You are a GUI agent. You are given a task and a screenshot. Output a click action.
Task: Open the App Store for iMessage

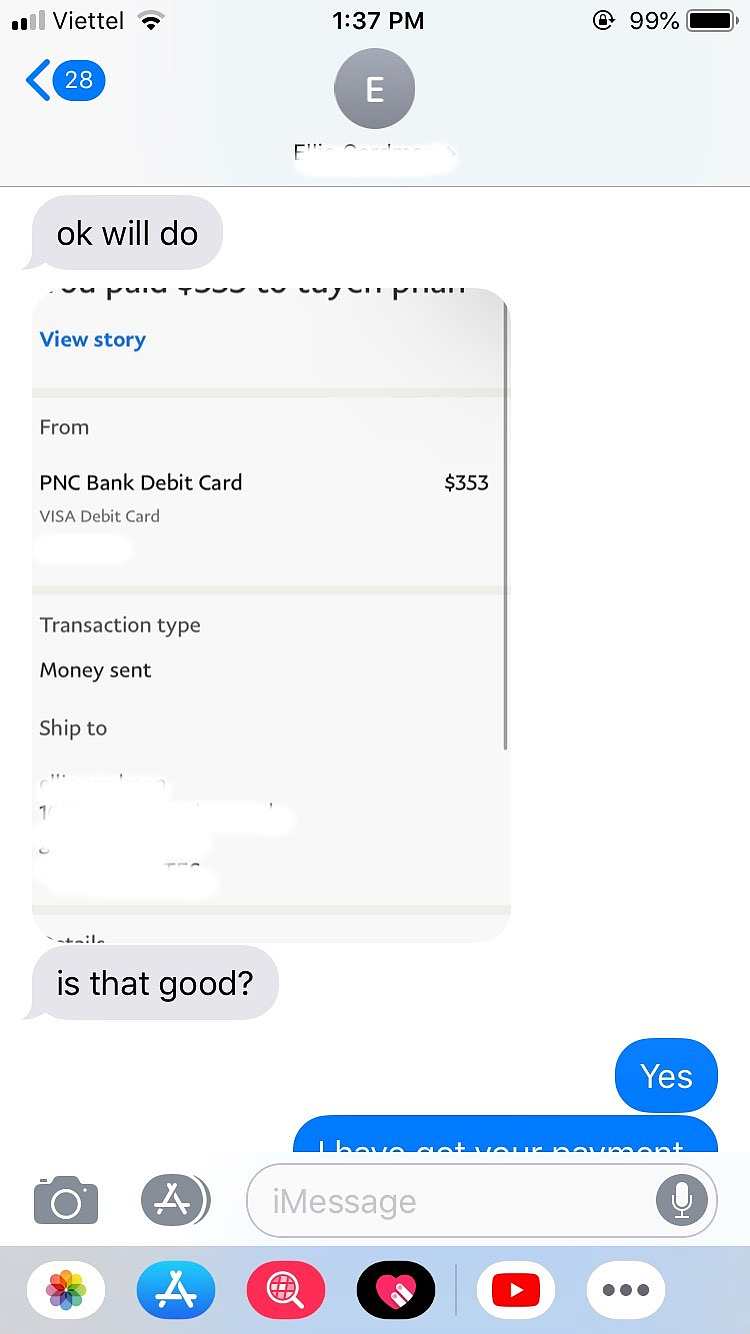[x=176, y=1290]
